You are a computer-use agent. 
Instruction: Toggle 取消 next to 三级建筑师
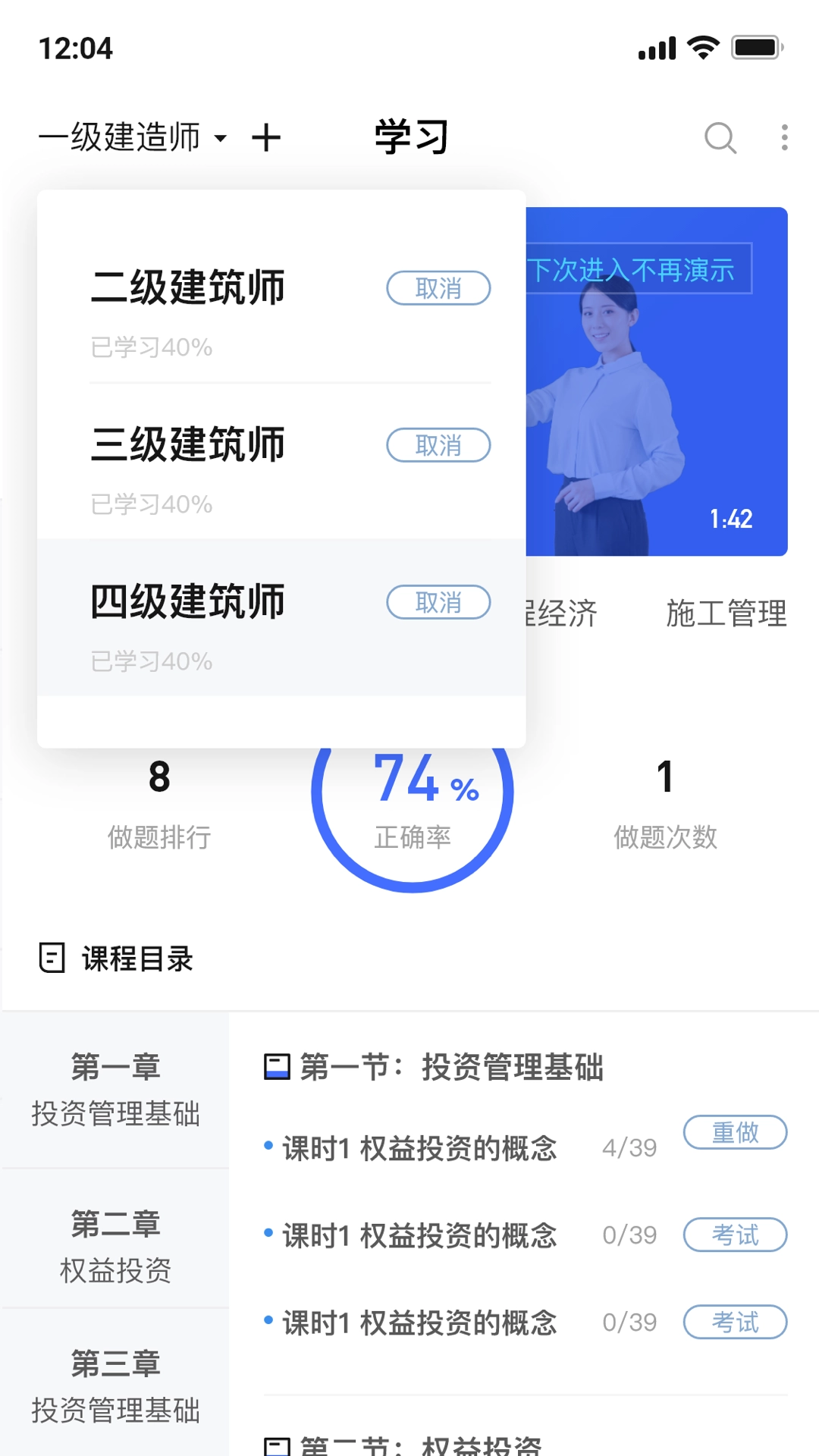tap(438, 445)
